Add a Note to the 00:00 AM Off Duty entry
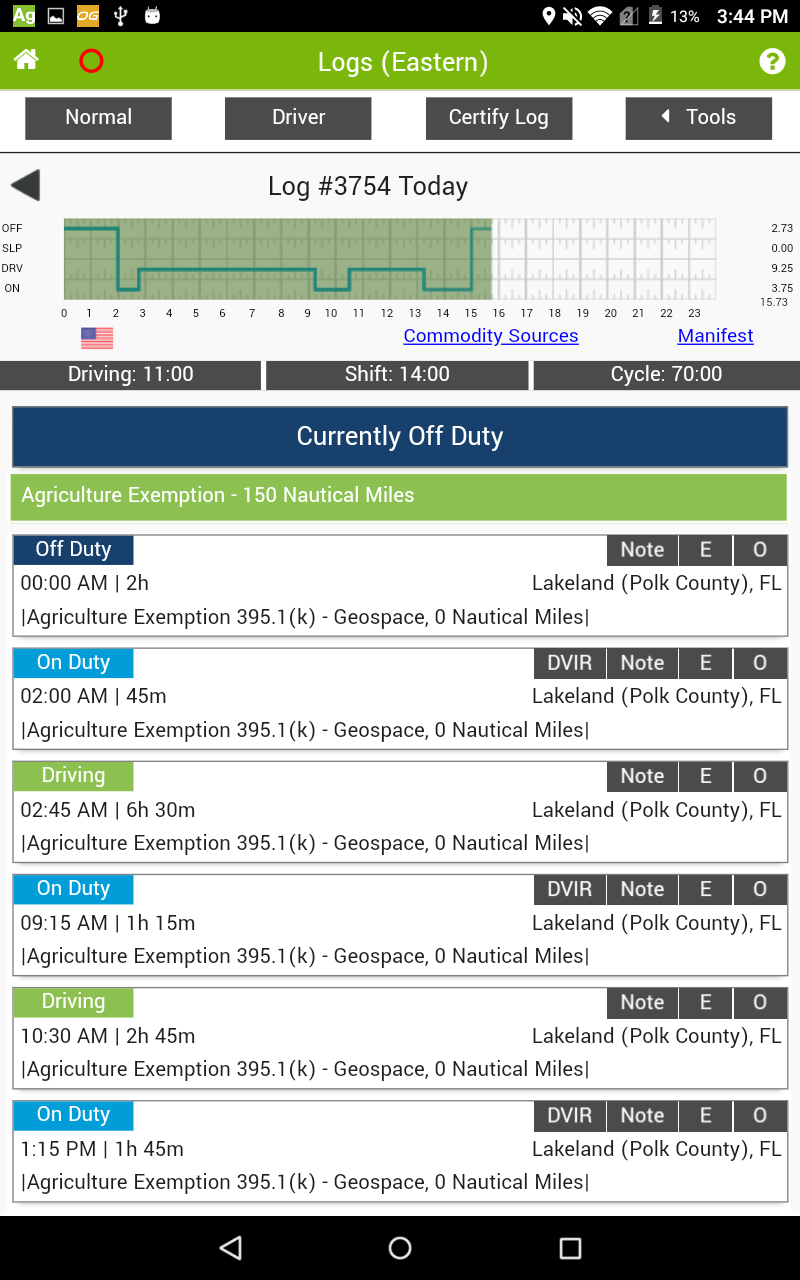The width and height of the screenshot is (800, 1280). click(x=642, y=550)
